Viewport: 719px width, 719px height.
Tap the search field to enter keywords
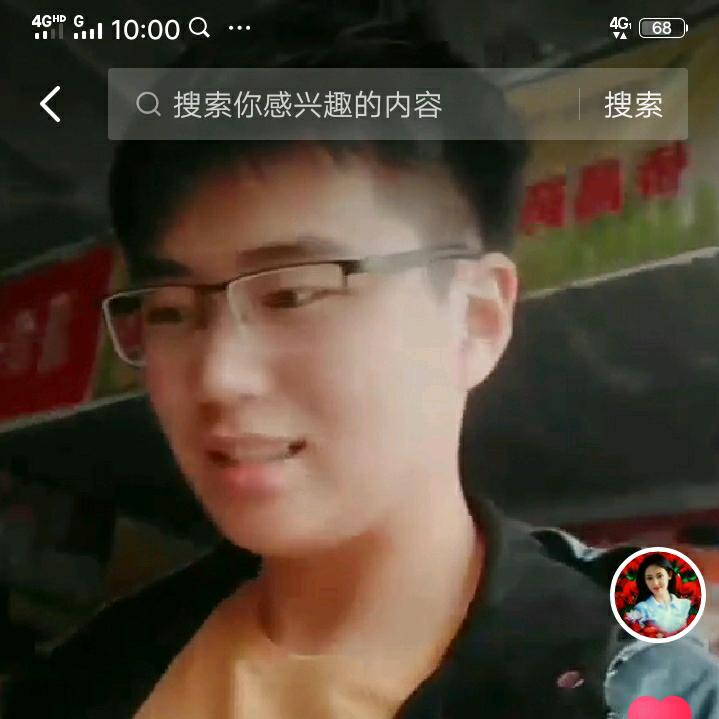(x=340, y=104)
